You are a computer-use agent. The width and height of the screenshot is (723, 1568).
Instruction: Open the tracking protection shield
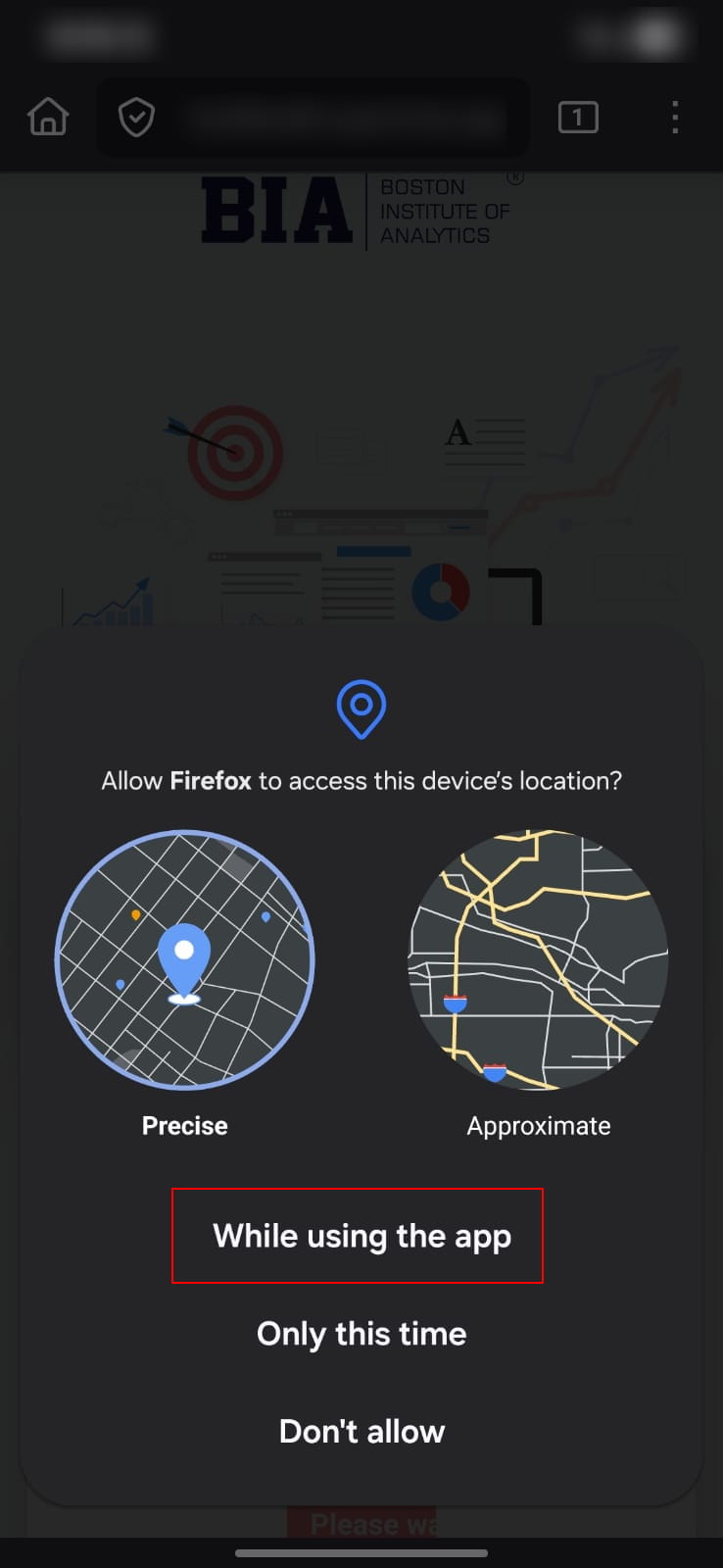[x=136, y=118]
